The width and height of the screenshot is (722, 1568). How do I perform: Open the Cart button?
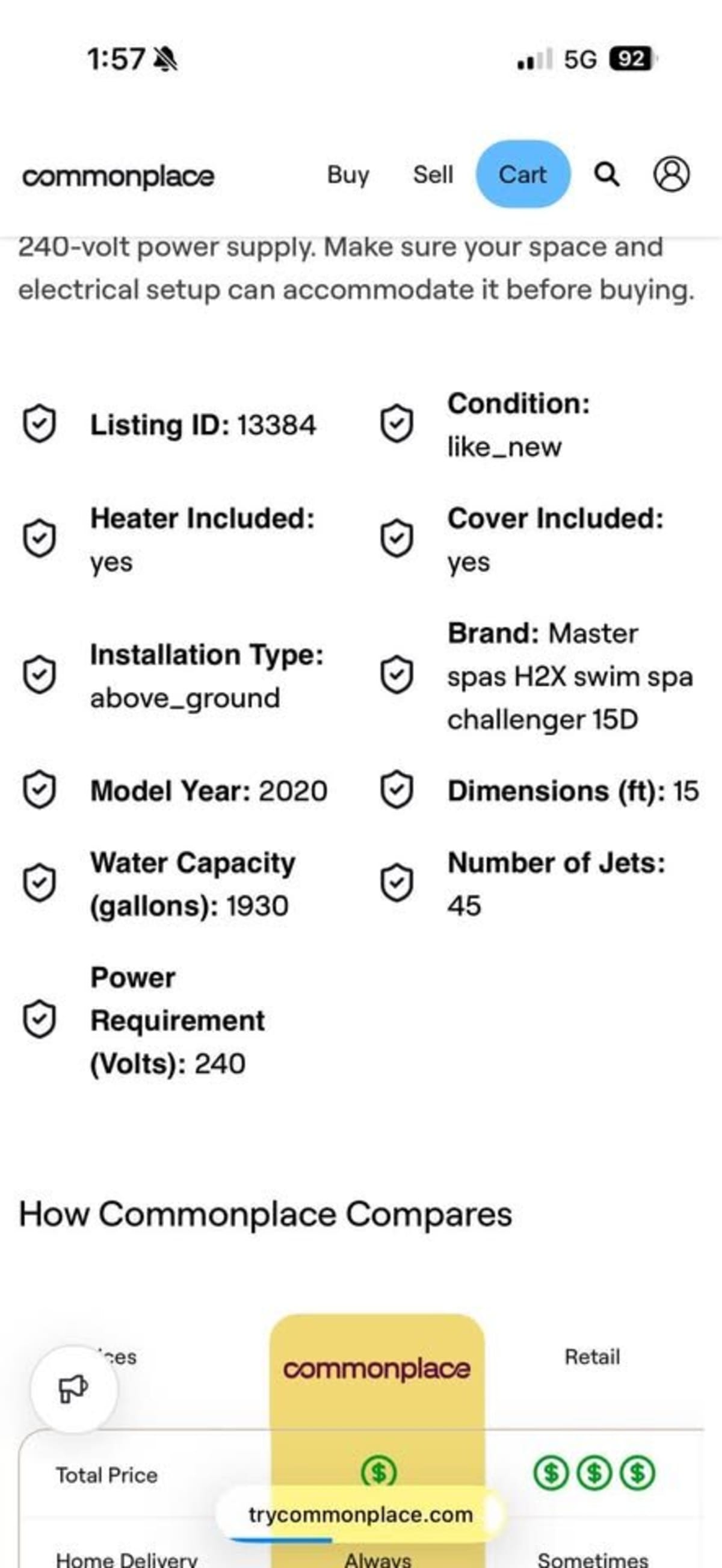522,174
